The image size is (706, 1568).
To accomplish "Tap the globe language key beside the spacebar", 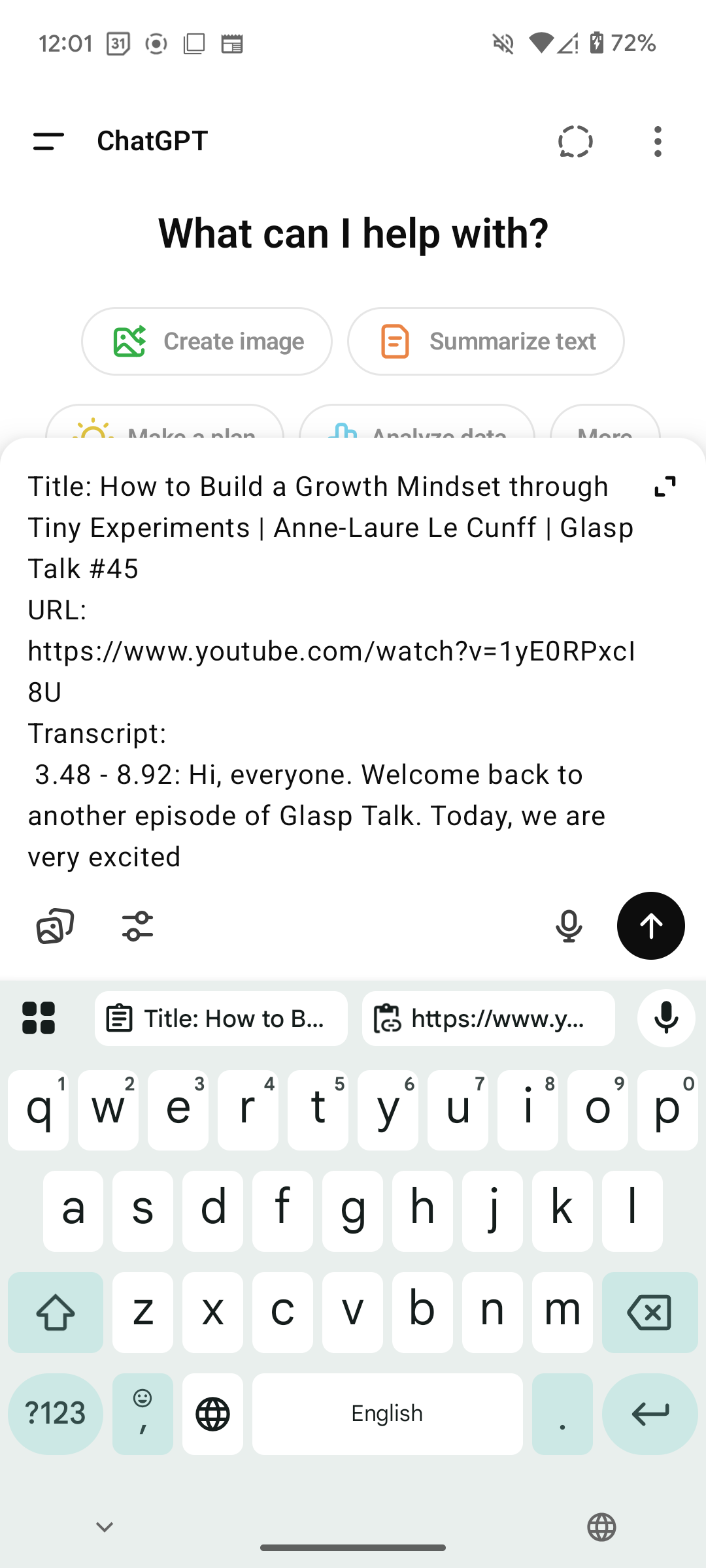I will (212, 1414).
